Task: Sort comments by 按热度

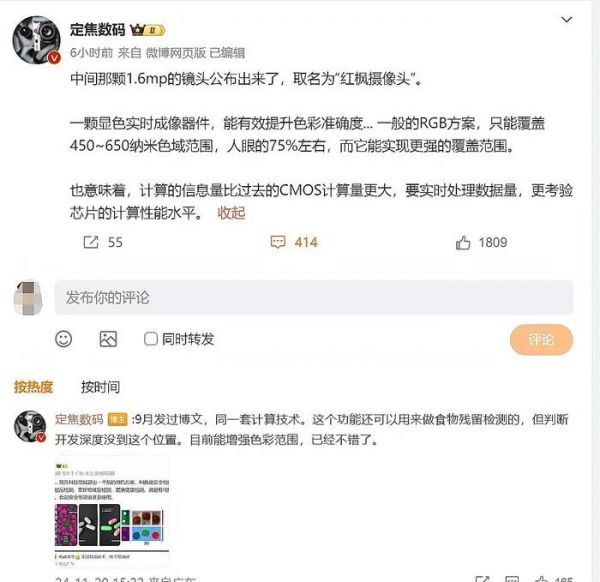Action: point(33,387)
